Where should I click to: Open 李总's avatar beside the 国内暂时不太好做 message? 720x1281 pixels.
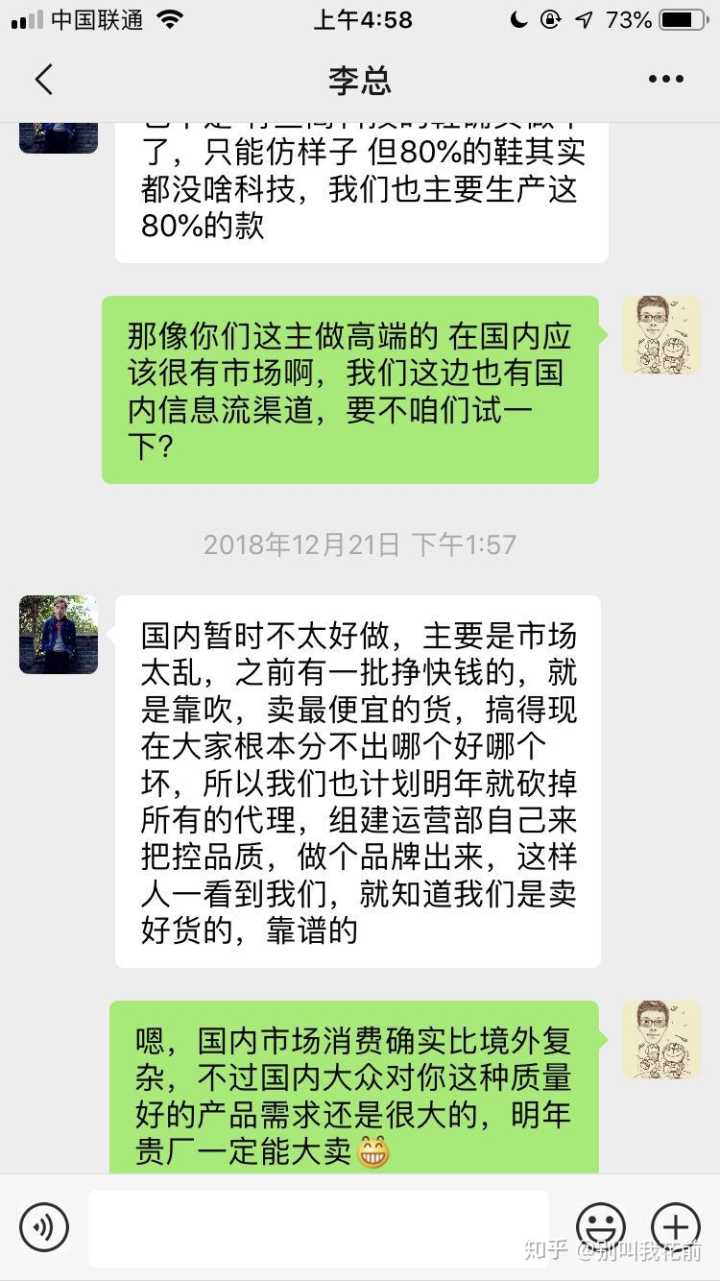tap(59, 635)
